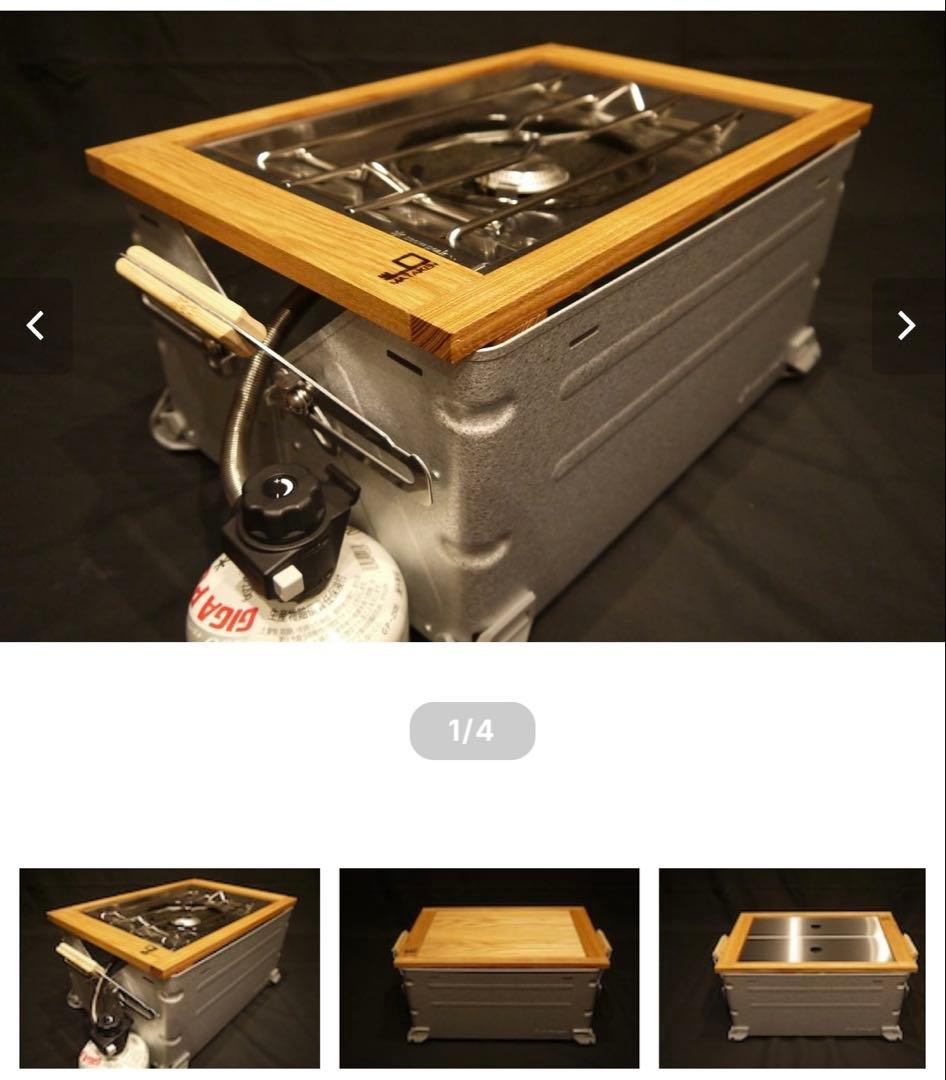Go to the previous product image

click(x=36, y=325)
